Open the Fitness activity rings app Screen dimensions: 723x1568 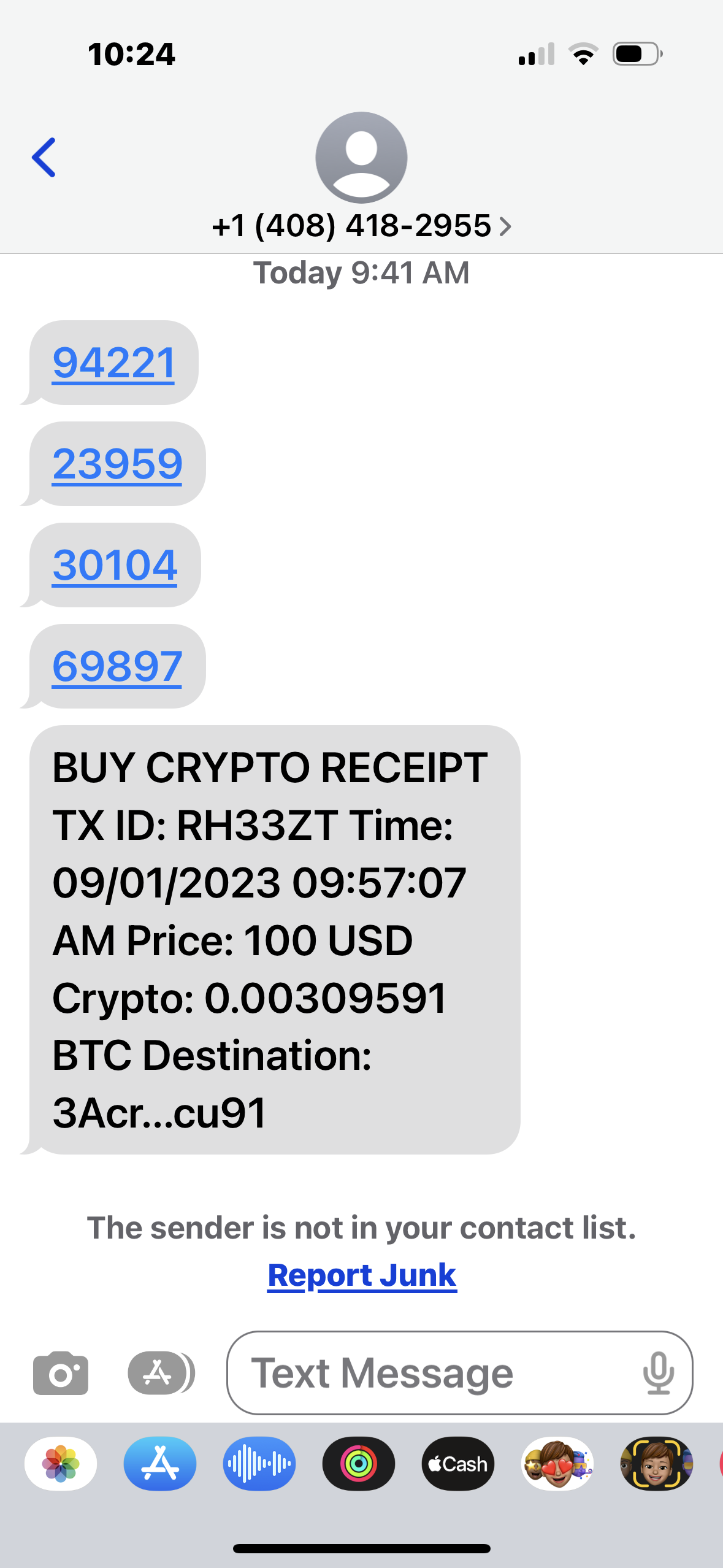(359, 1464)
